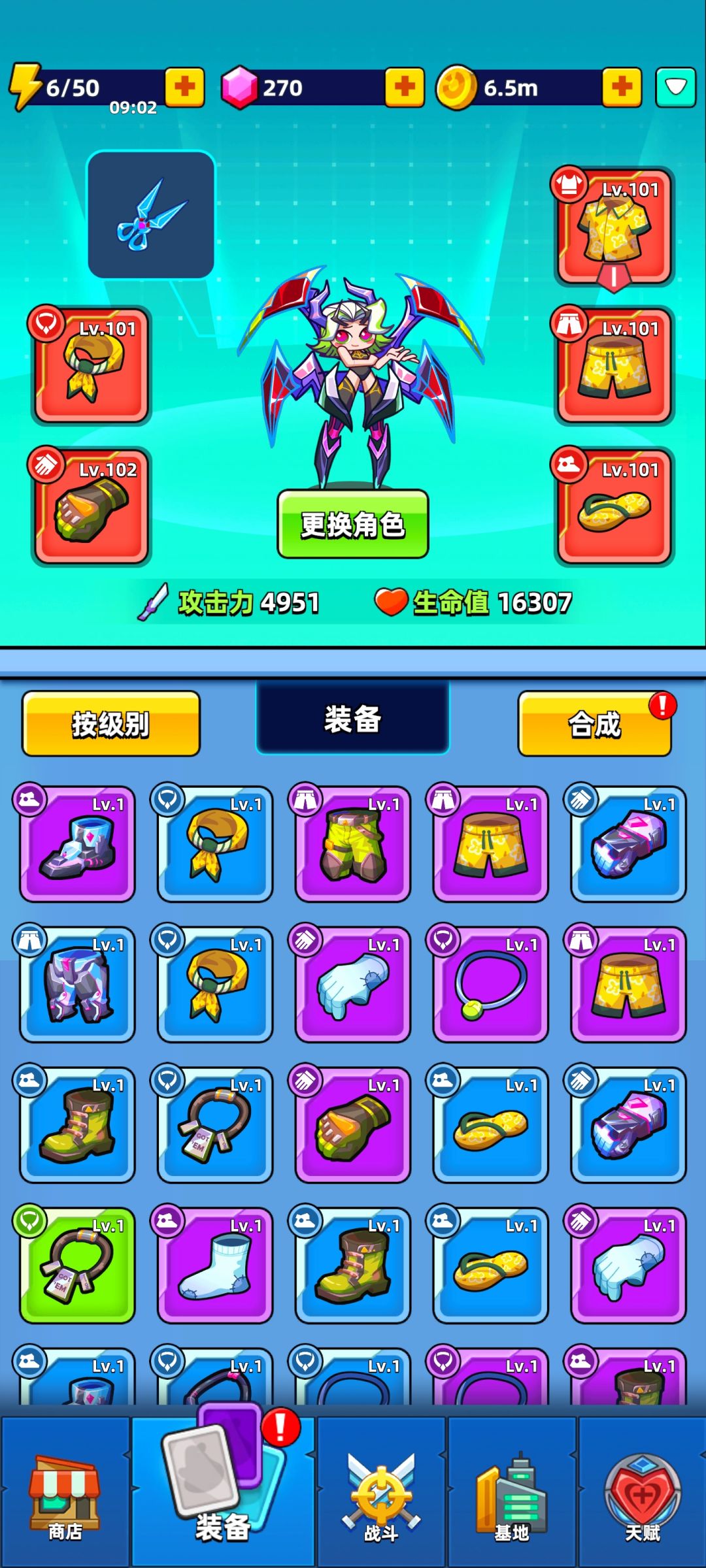The width and height of the screenshot is (706, 1568).
Task: Tap 更换角色 to change character
Action: 353,524
